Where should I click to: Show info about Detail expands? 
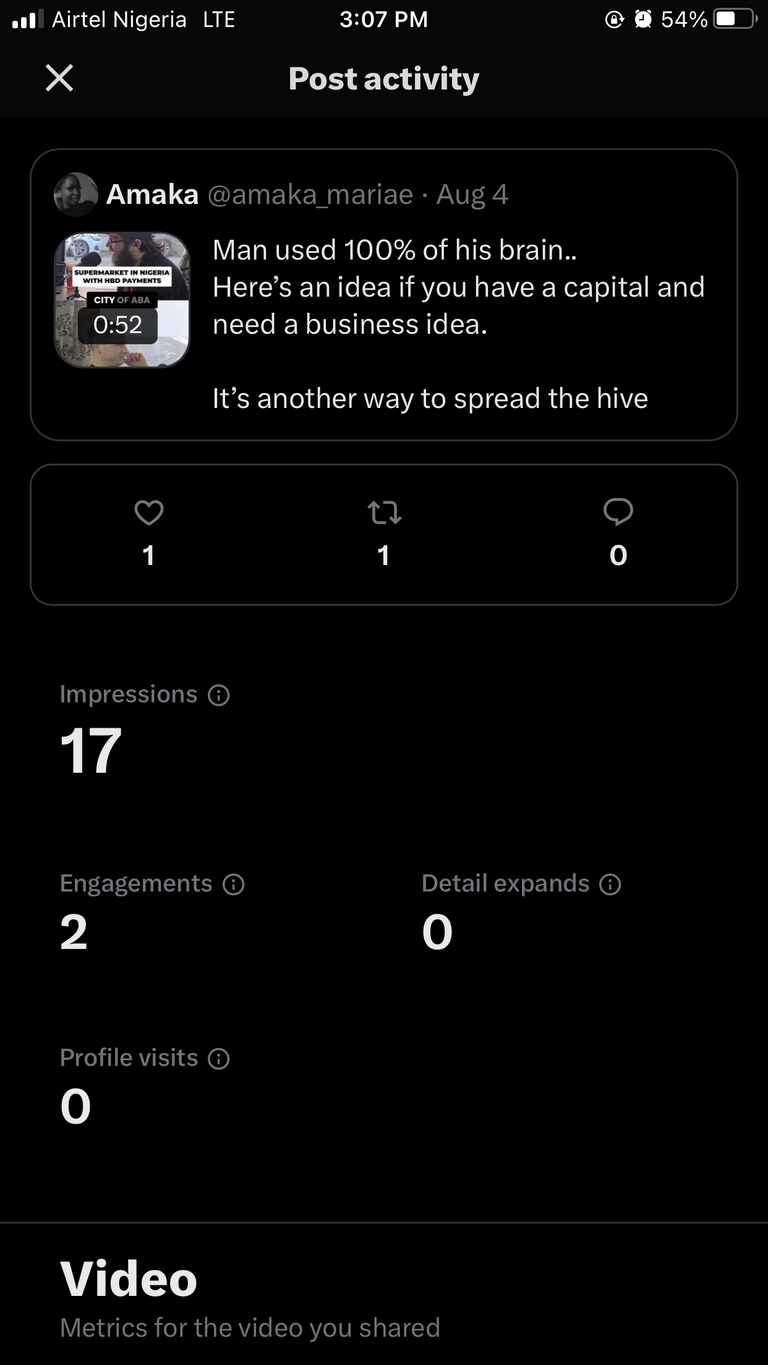[x=610, y=884]
